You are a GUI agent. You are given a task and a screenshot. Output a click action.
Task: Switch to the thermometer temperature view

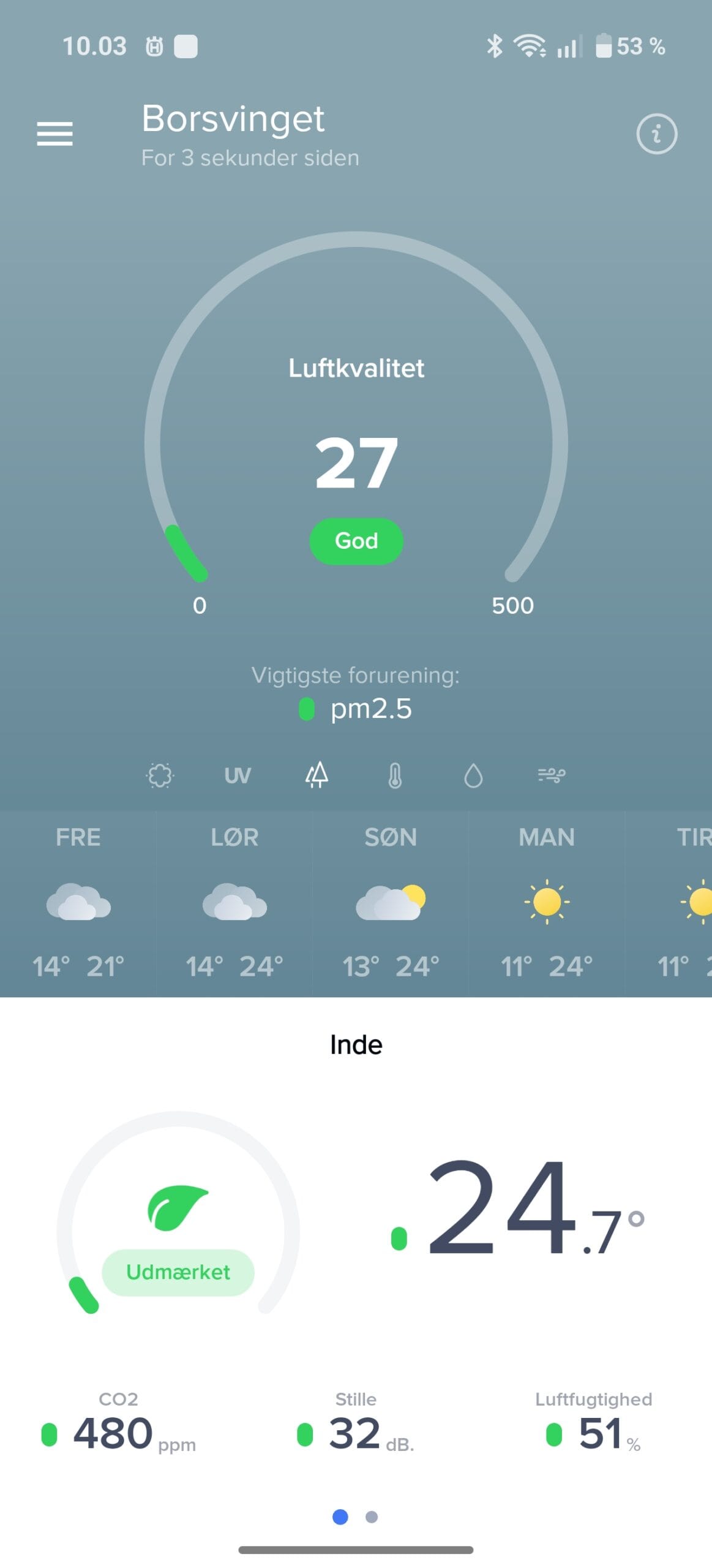coord(395,775)
